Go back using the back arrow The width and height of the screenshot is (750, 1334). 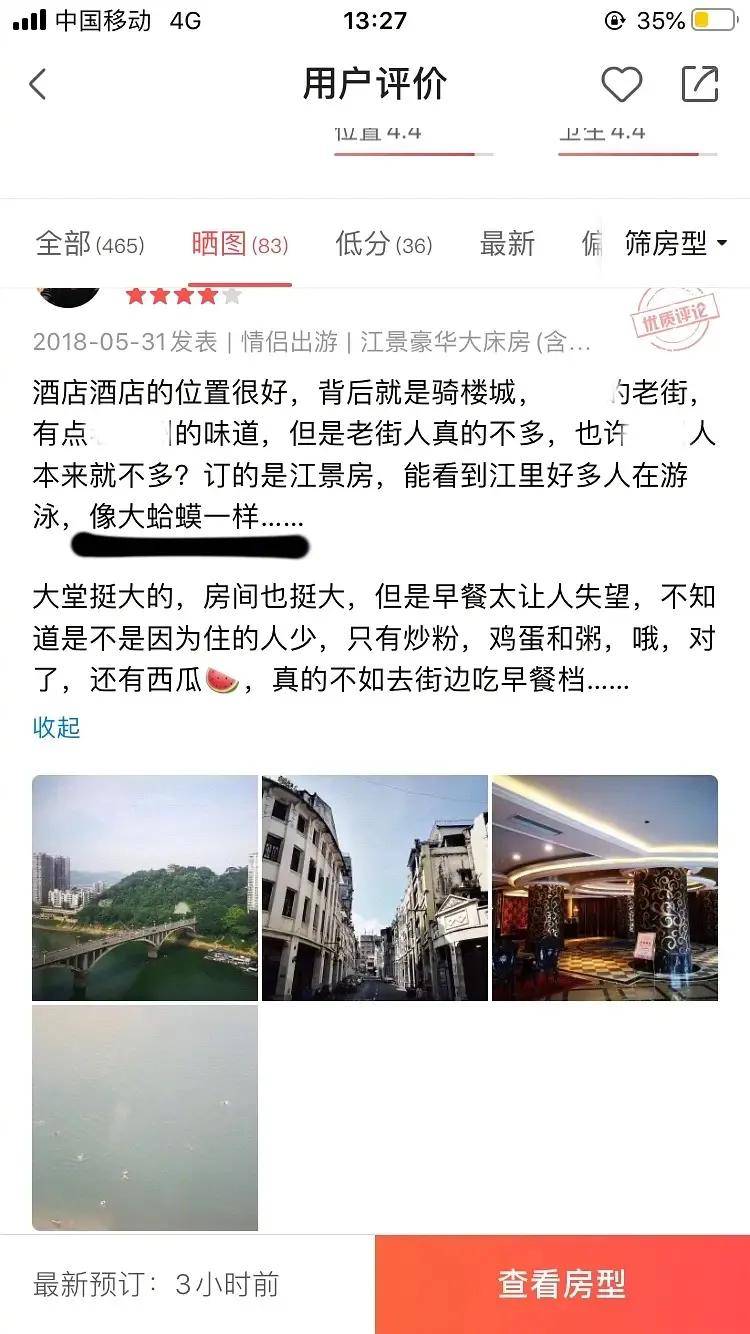(x=38, y=84)
